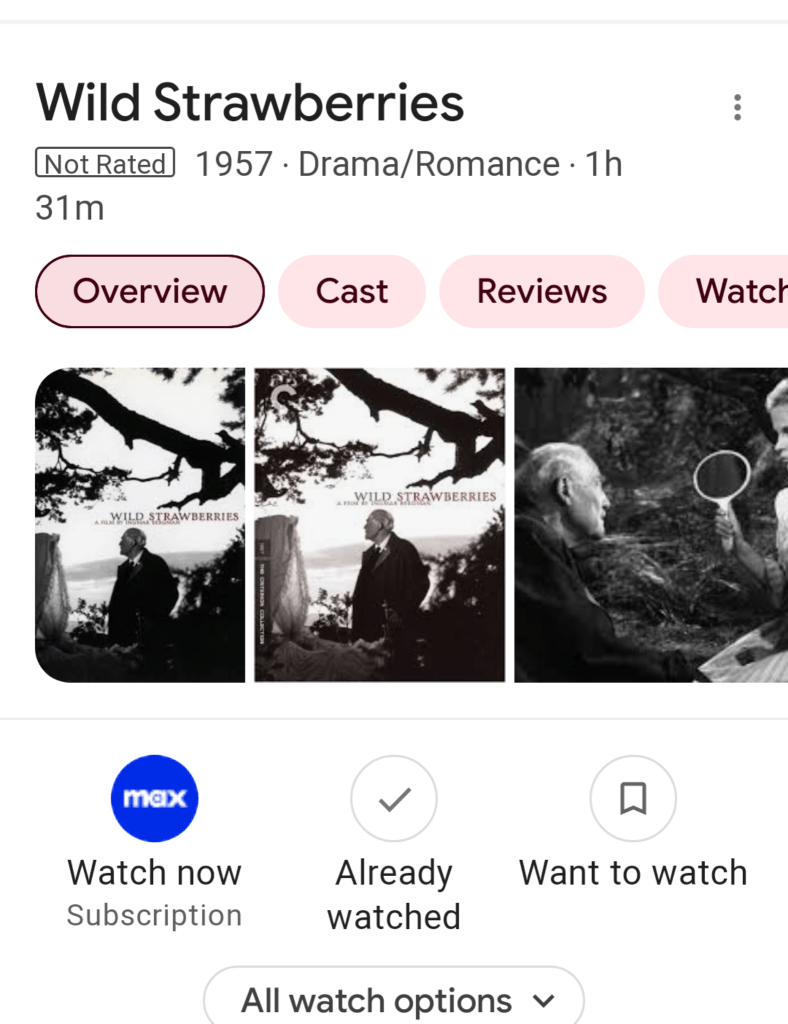
Task: Switch to the Reviews tab
Action: (542, 291)
